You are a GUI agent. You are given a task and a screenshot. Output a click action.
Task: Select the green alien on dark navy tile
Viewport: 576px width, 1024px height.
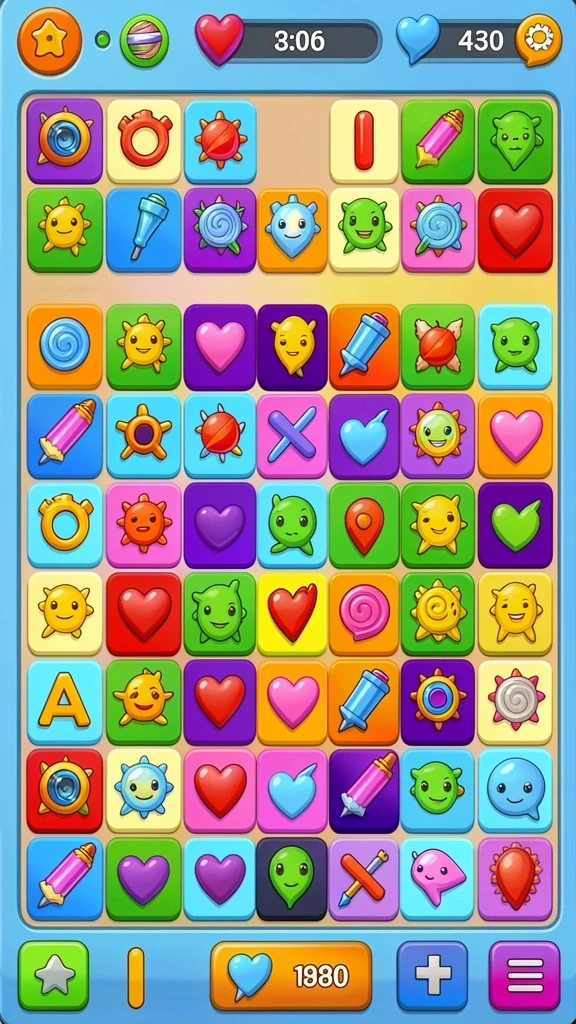coord(292,879)
